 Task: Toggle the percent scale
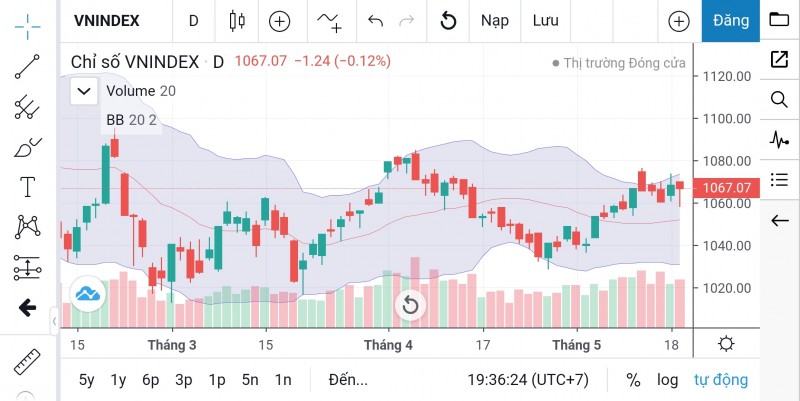point(633,380)
